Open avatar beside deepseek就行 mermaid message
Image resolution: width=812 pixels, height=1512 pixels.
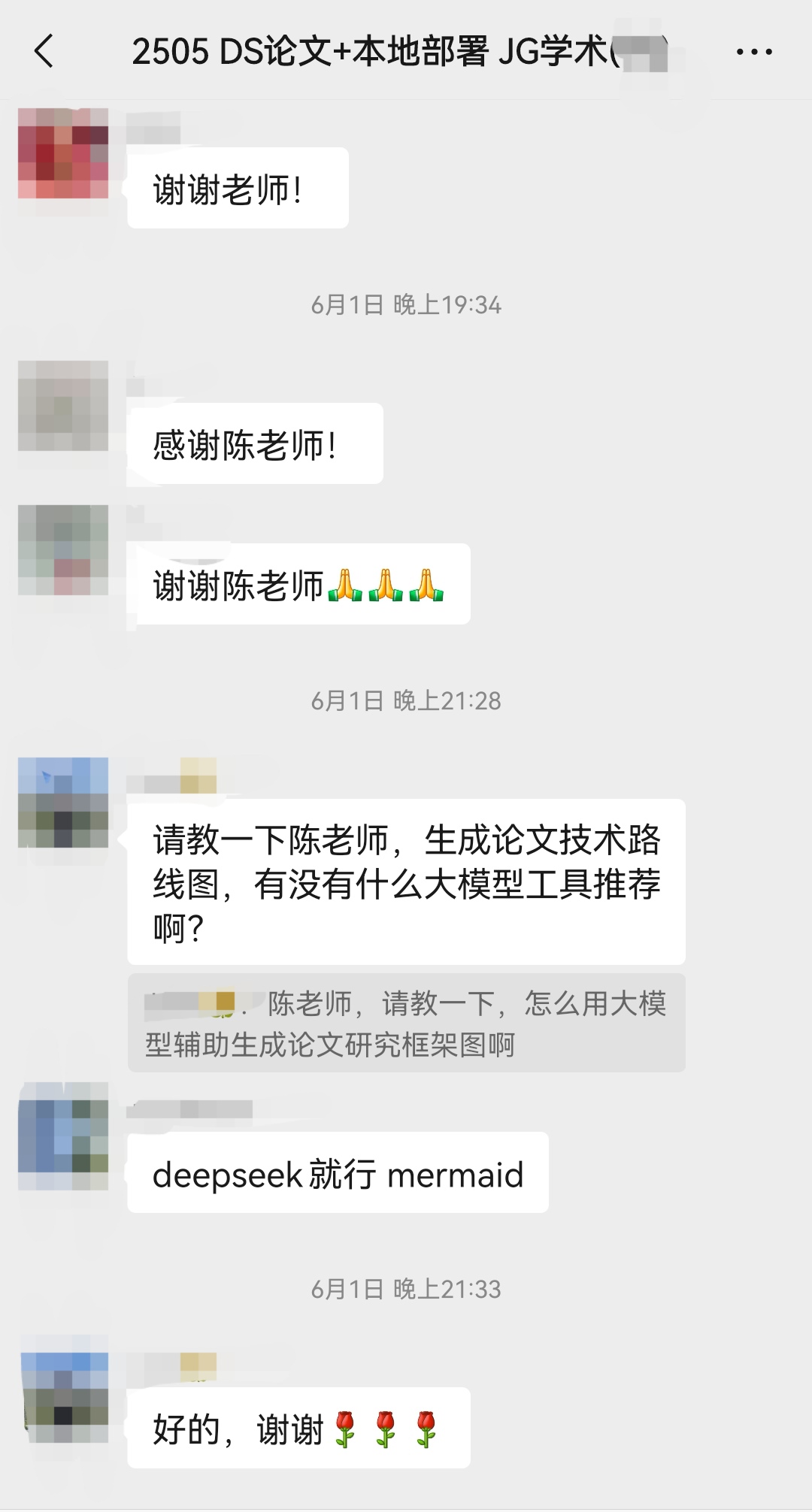[63, 1136]
